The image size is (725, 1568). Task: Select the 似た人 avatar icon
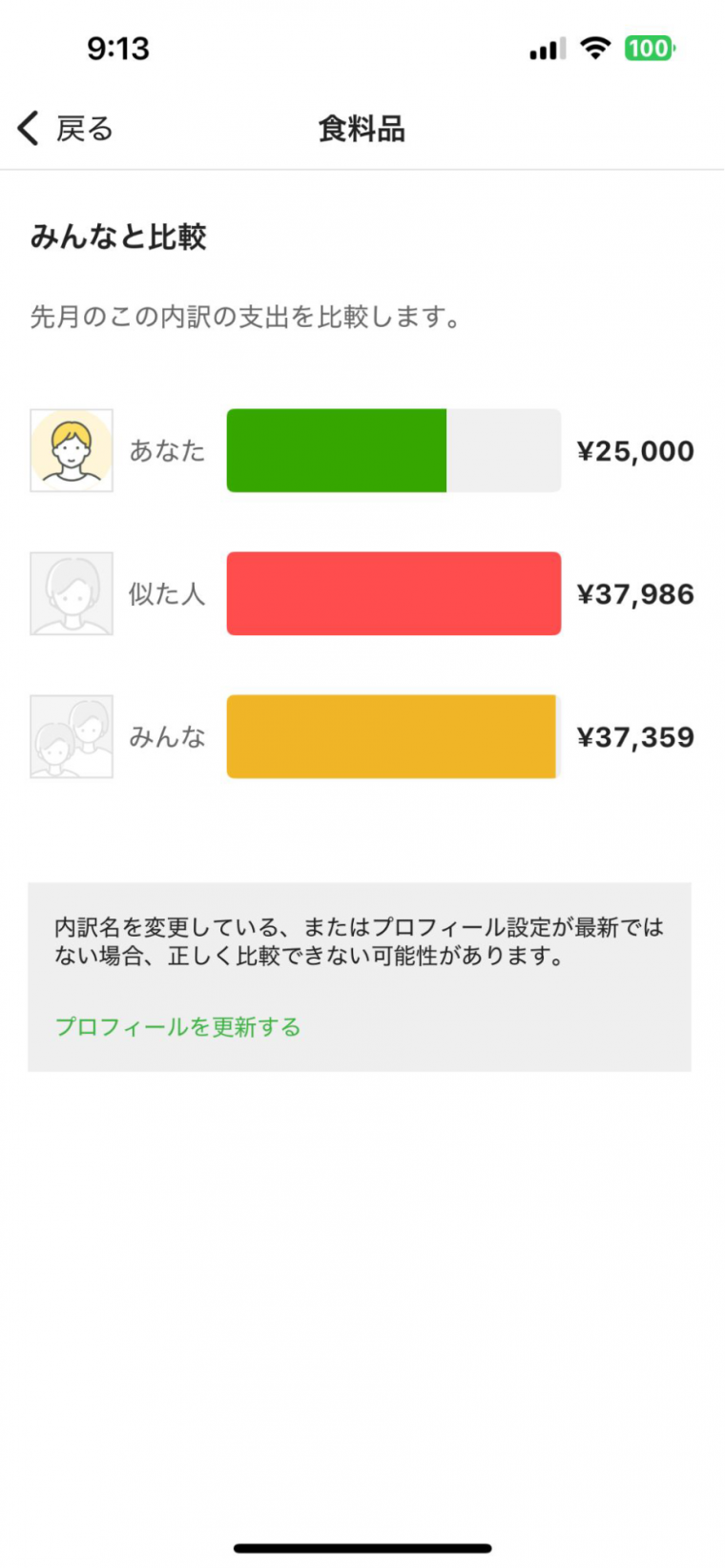[72, 593]
